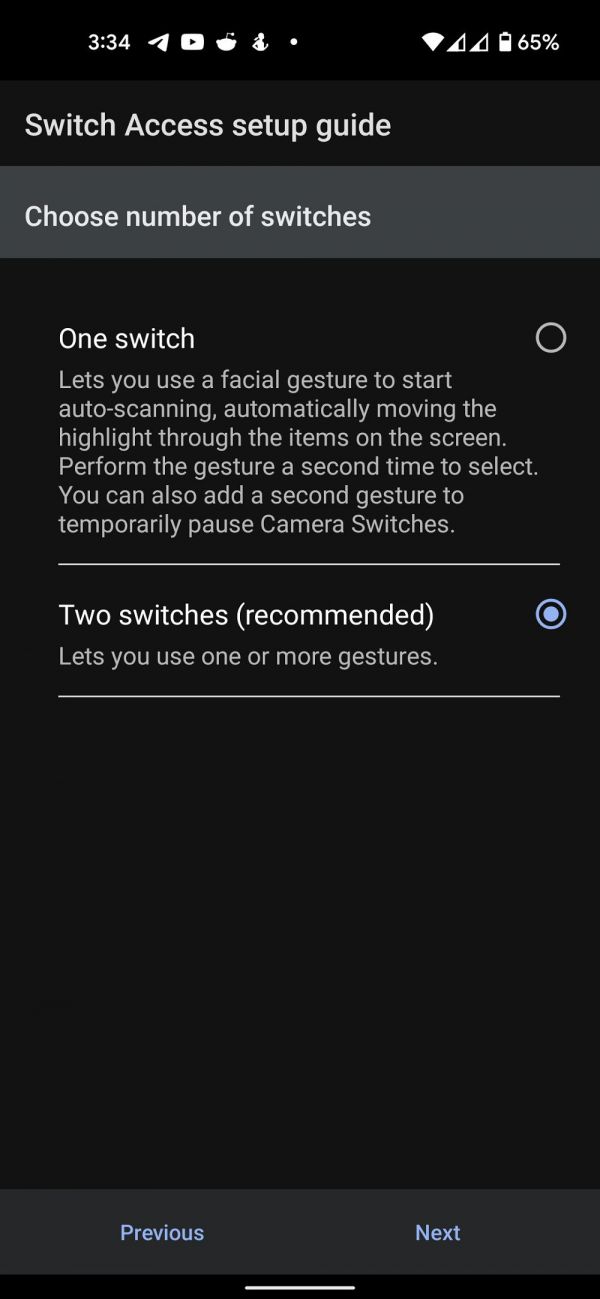Choose Two switches (recommended) radio button
Viewport: 600px width, 1299px height.
point(551,614)
